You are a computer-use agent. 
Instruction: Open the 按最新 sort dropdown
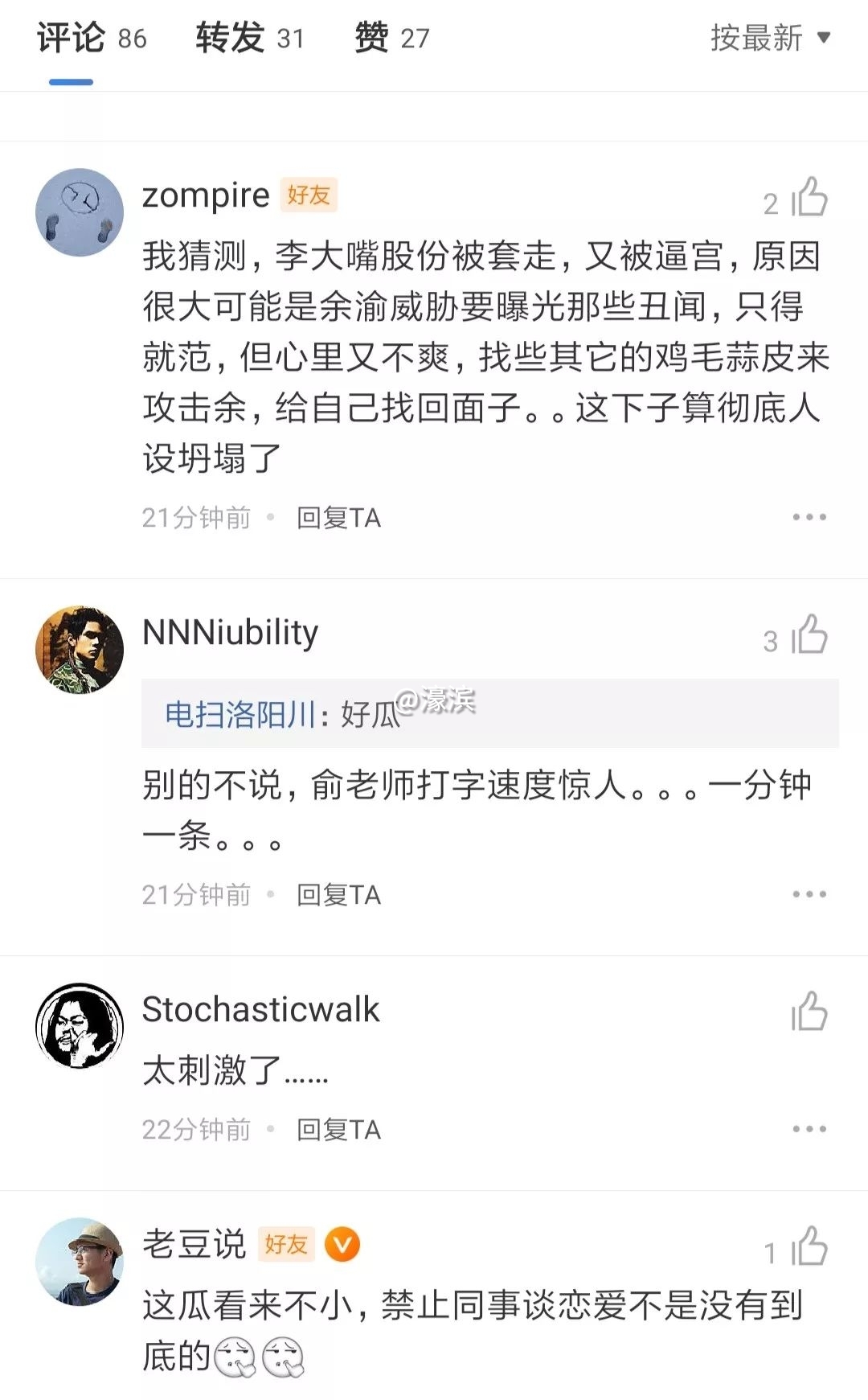tap(769, 38)
